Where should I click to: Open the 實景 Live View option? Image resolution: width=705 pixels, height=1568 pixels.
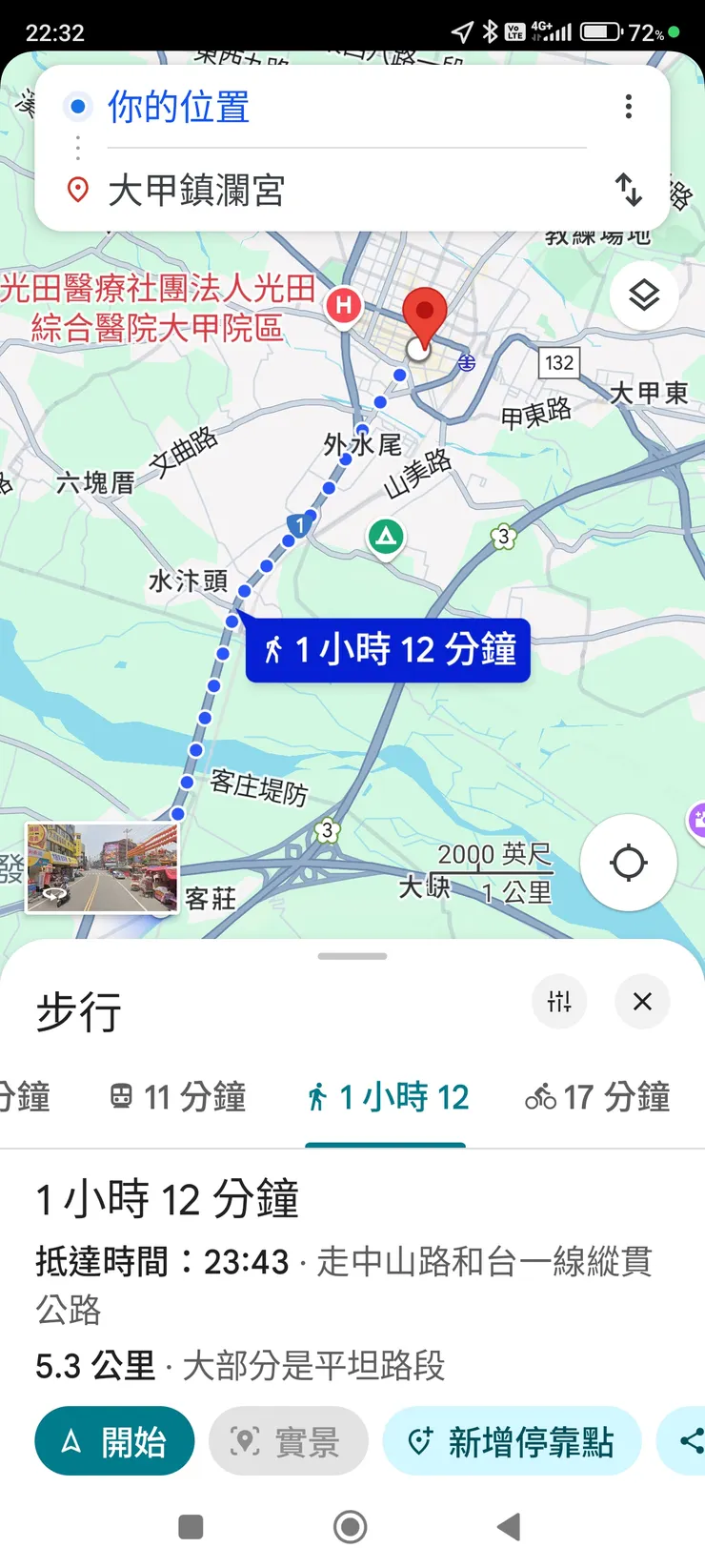coord(288,1441)
